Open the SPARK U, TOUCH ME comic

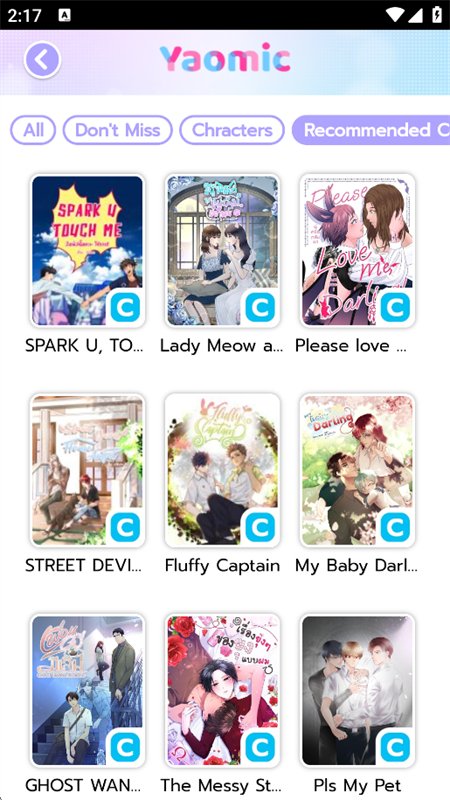(87, 251)
